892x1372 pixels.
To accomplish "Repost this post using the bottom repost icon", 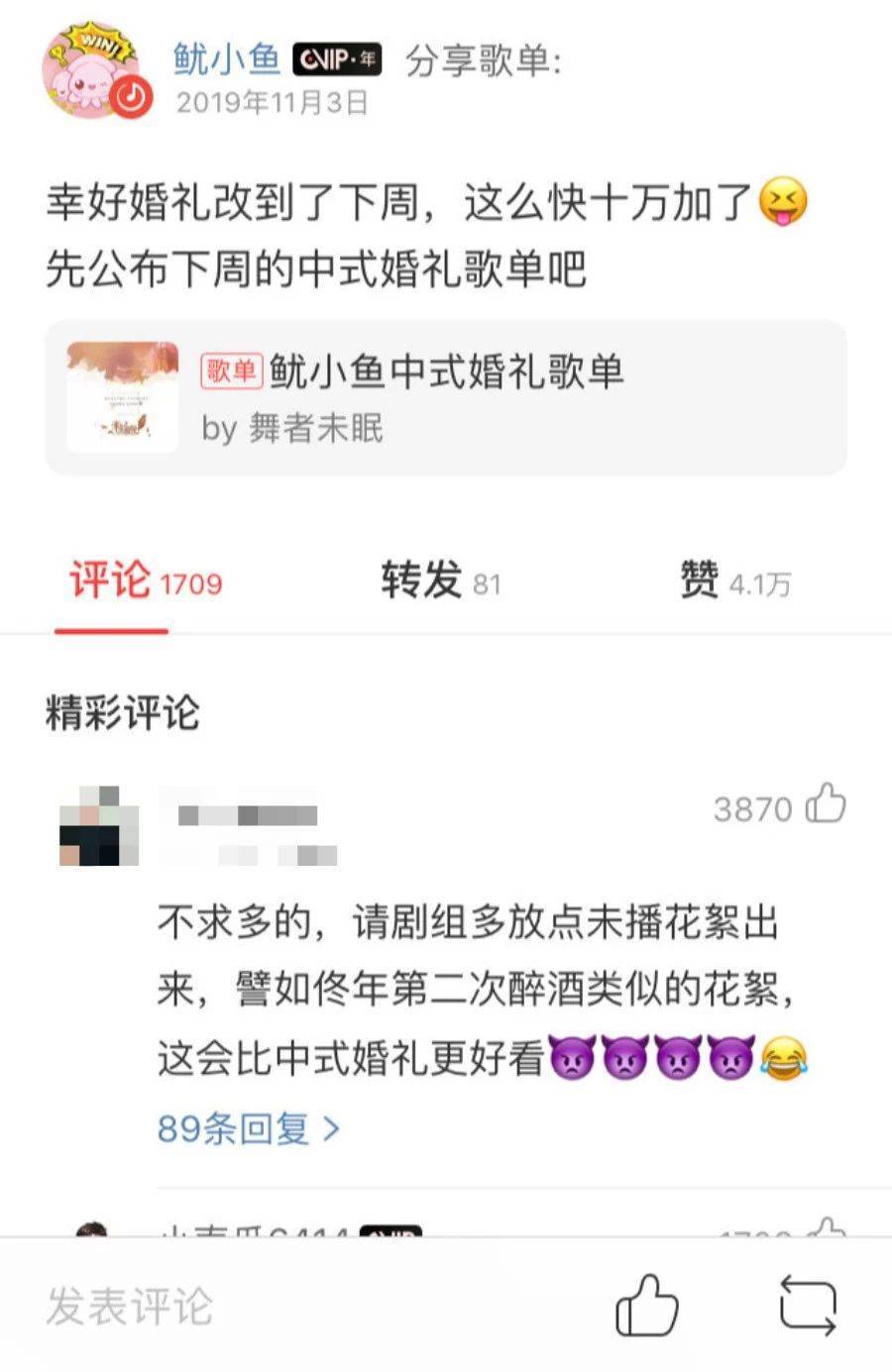I will coord(808,1306).
